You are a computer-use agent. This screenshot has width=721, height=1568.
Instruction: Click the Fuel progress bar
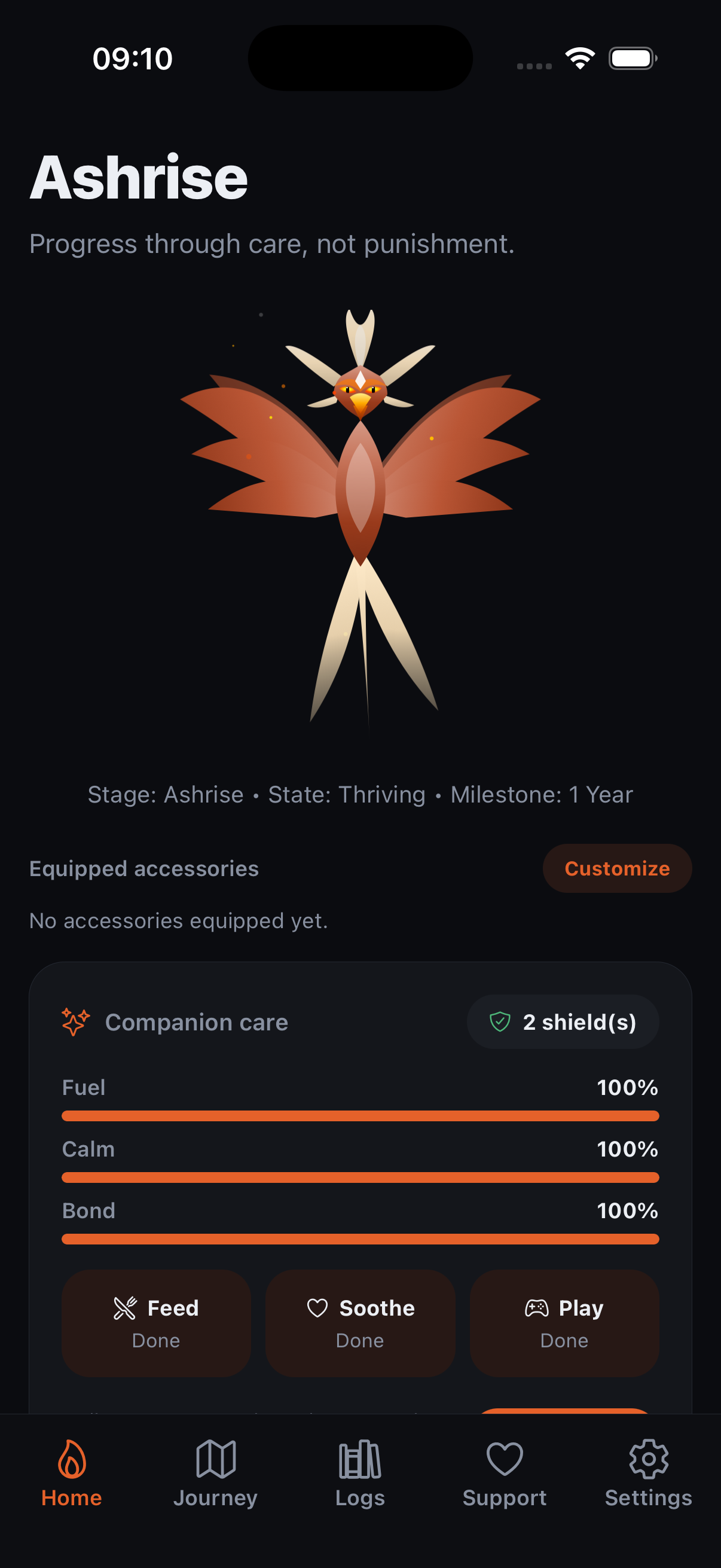pos(360,1116)
